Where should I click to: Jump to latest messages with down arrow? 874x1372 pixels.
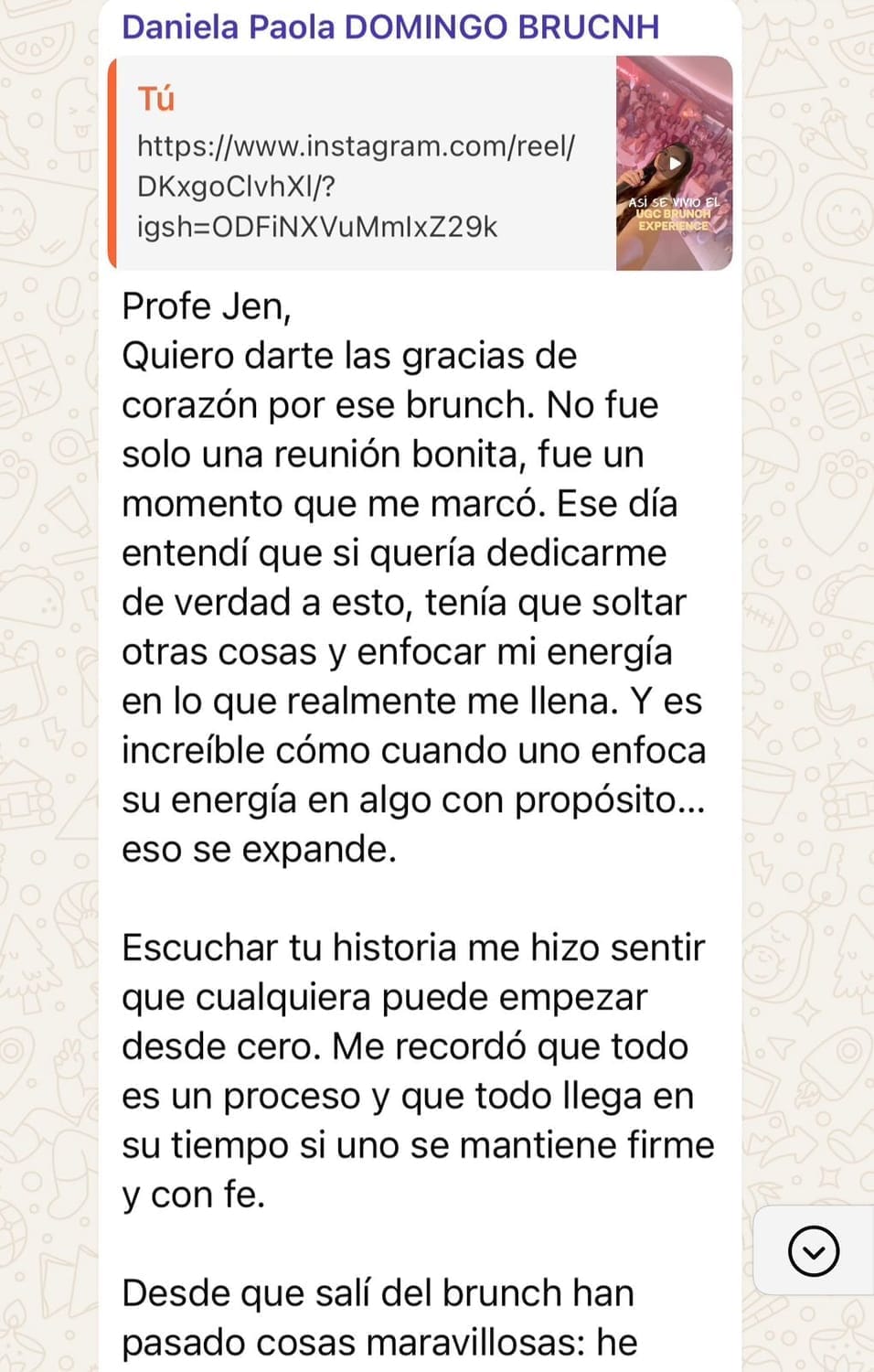[x=813, y=1250]
